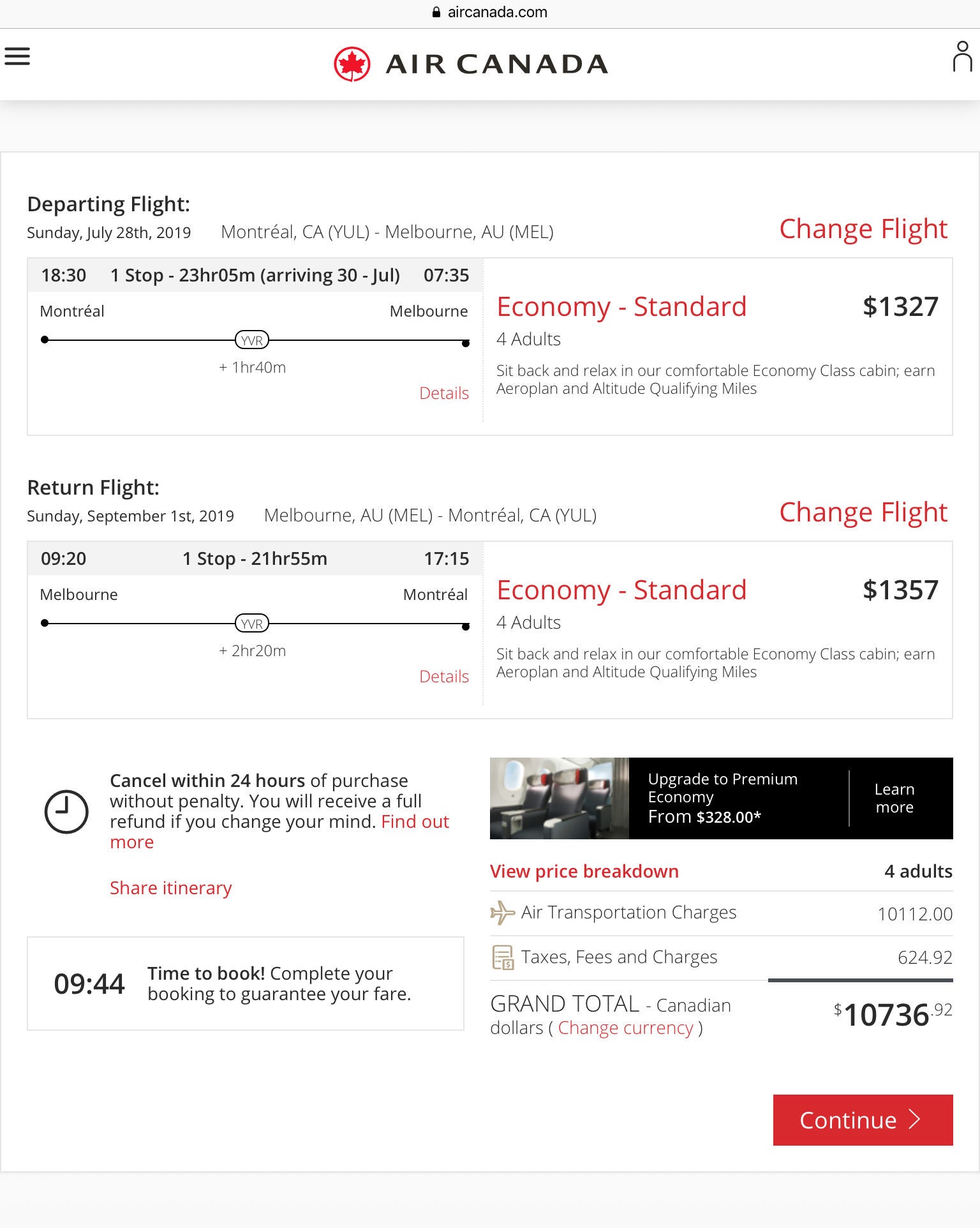
Task: Click Find out more about refunds
Action: [415, 822]
